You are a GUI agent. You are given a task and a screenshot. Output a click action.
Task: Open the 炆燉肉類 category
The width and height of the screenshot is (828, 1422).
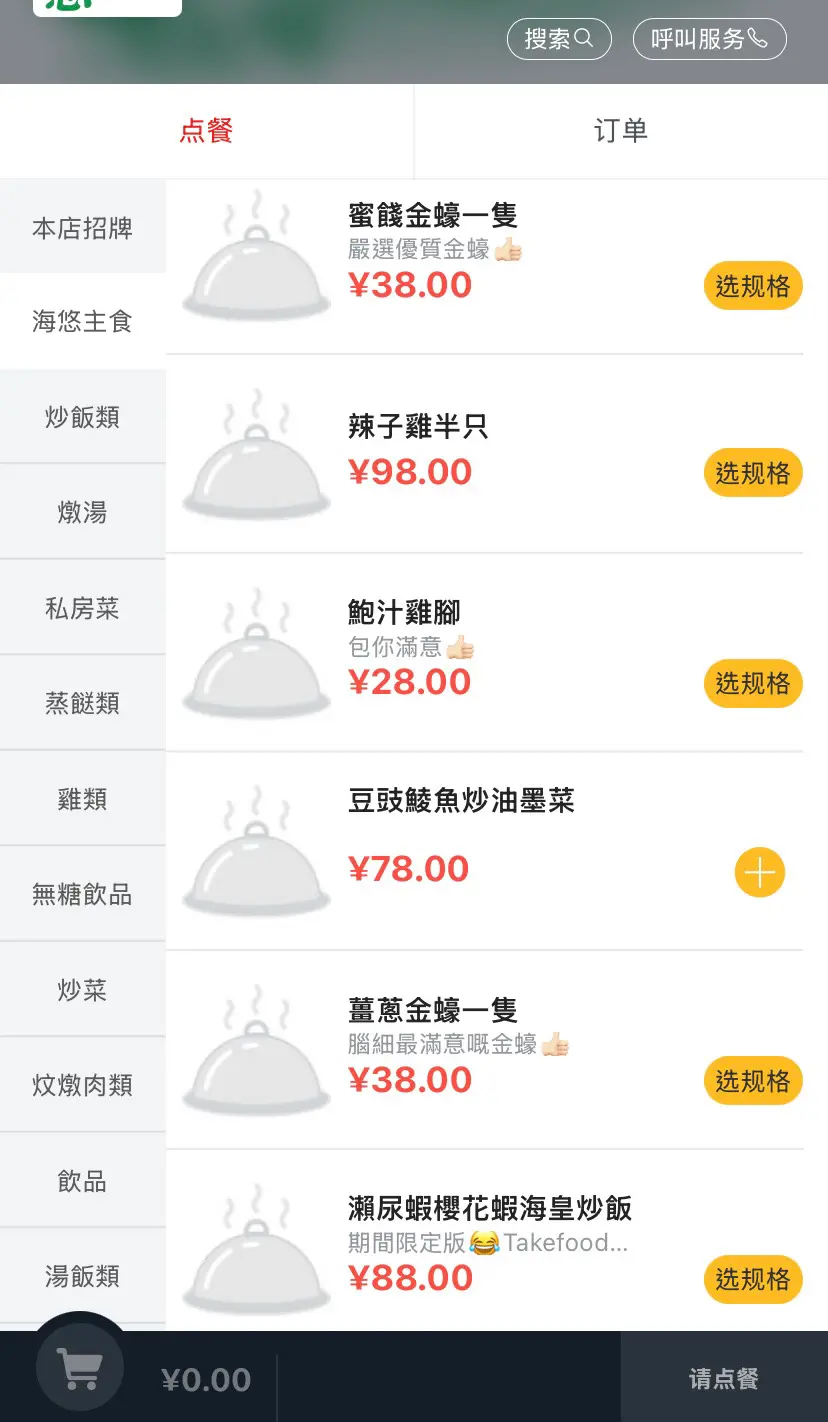tap(82, 1085)
